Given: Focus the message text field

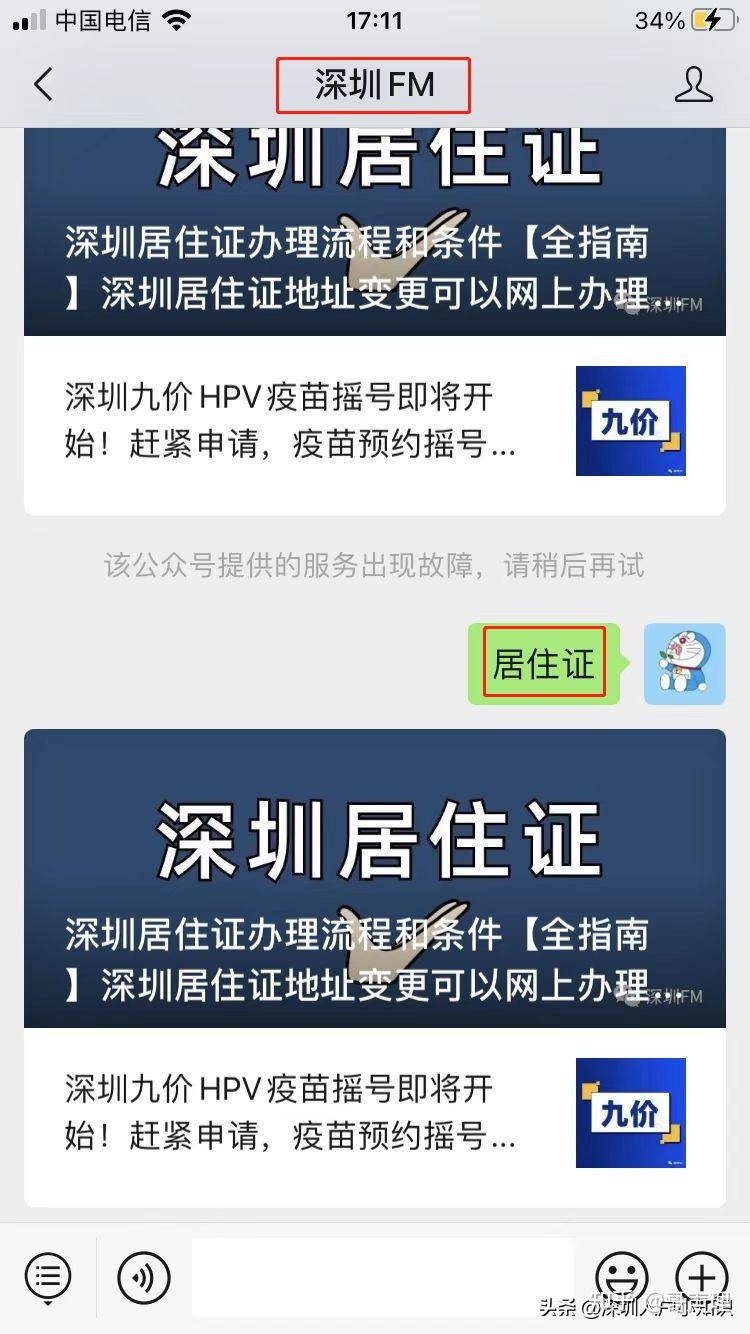Looking at the screenshot, I should click(382, 1276).
